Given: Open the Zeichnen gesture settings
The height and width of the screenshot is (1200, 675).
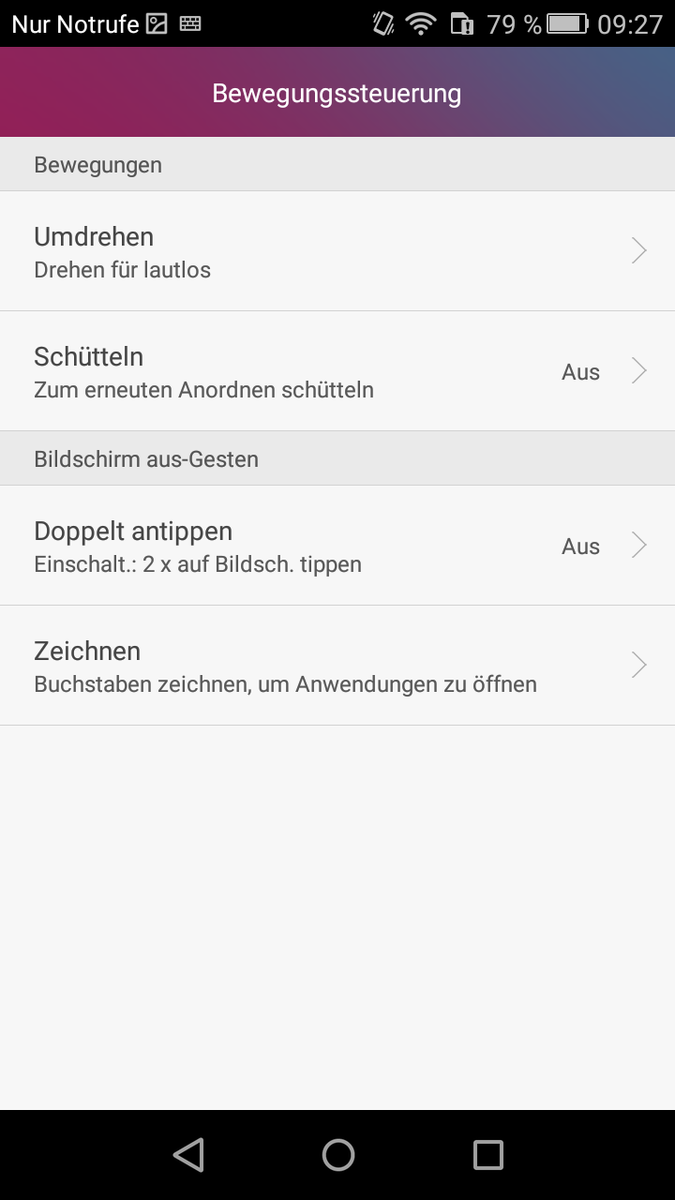Looking at the screenshot, I should click(x=337, y=665).
